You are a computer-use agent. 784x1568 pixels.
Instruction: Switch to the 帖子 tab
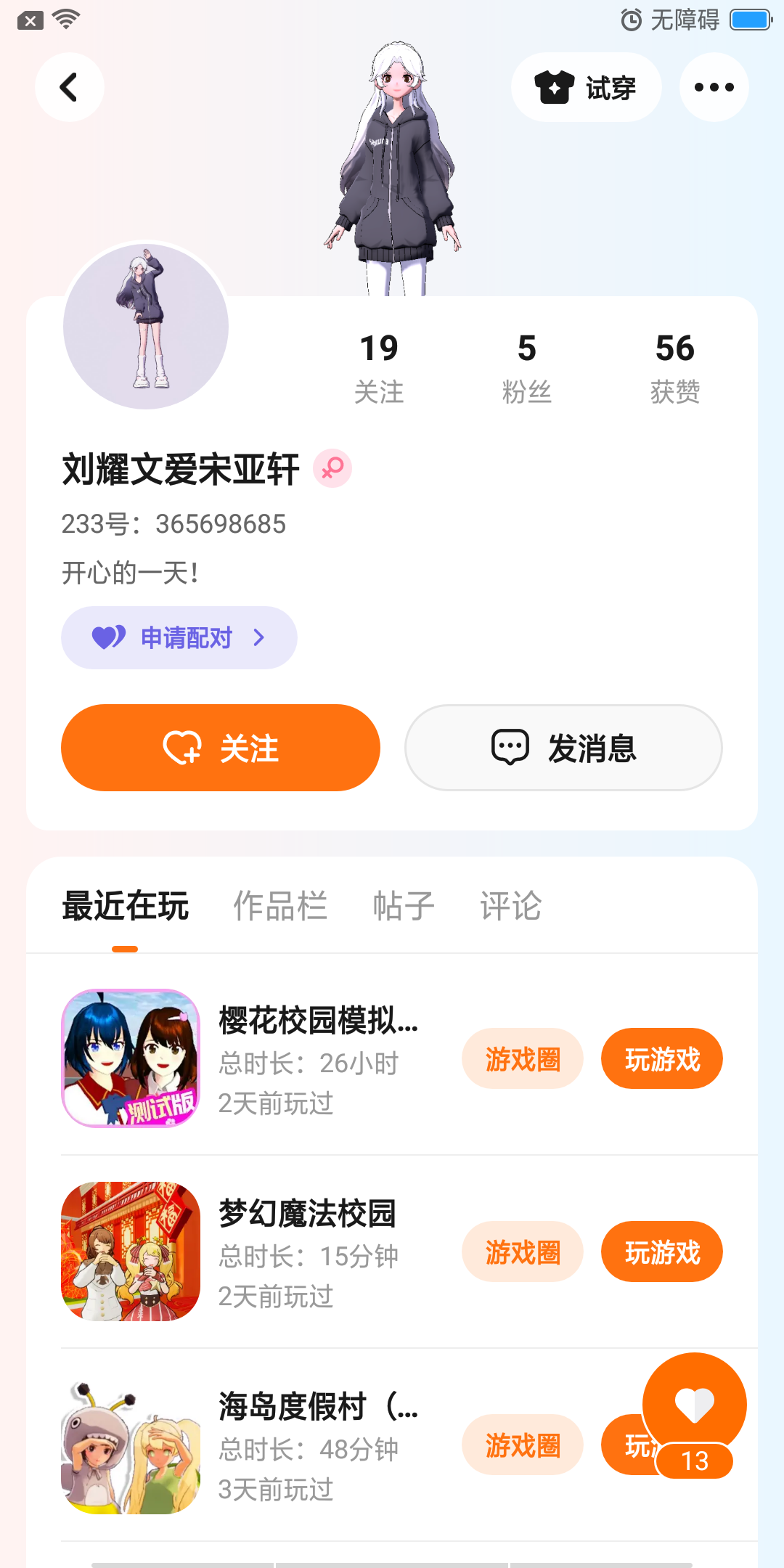point(404,906)
